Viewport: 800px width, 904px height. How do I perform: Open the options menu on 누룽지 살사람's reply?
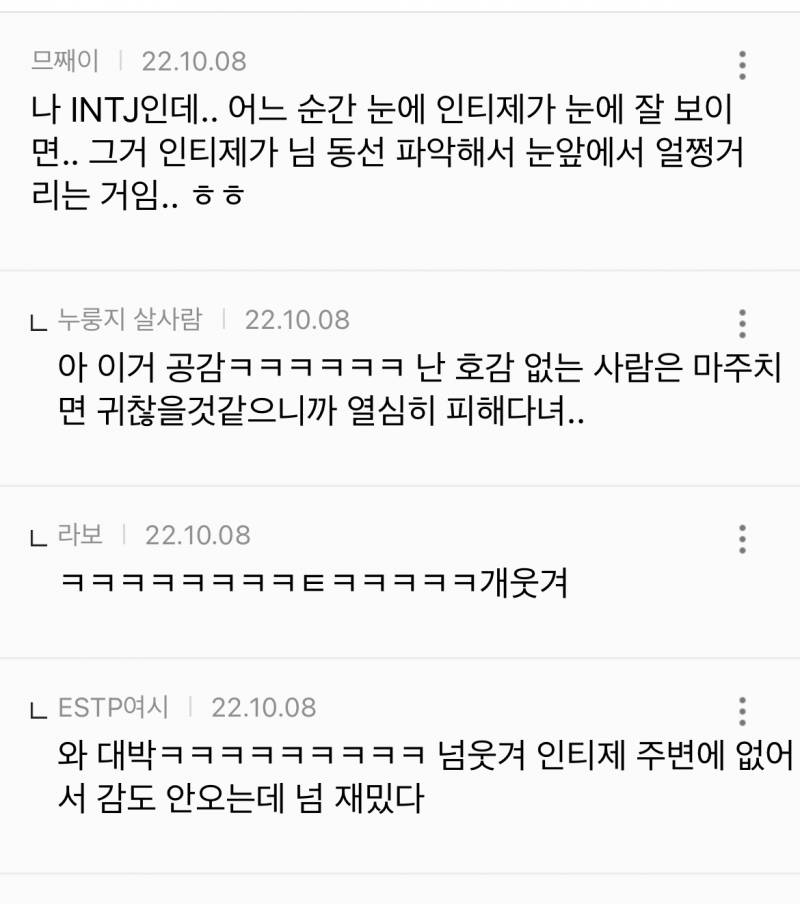740,320
